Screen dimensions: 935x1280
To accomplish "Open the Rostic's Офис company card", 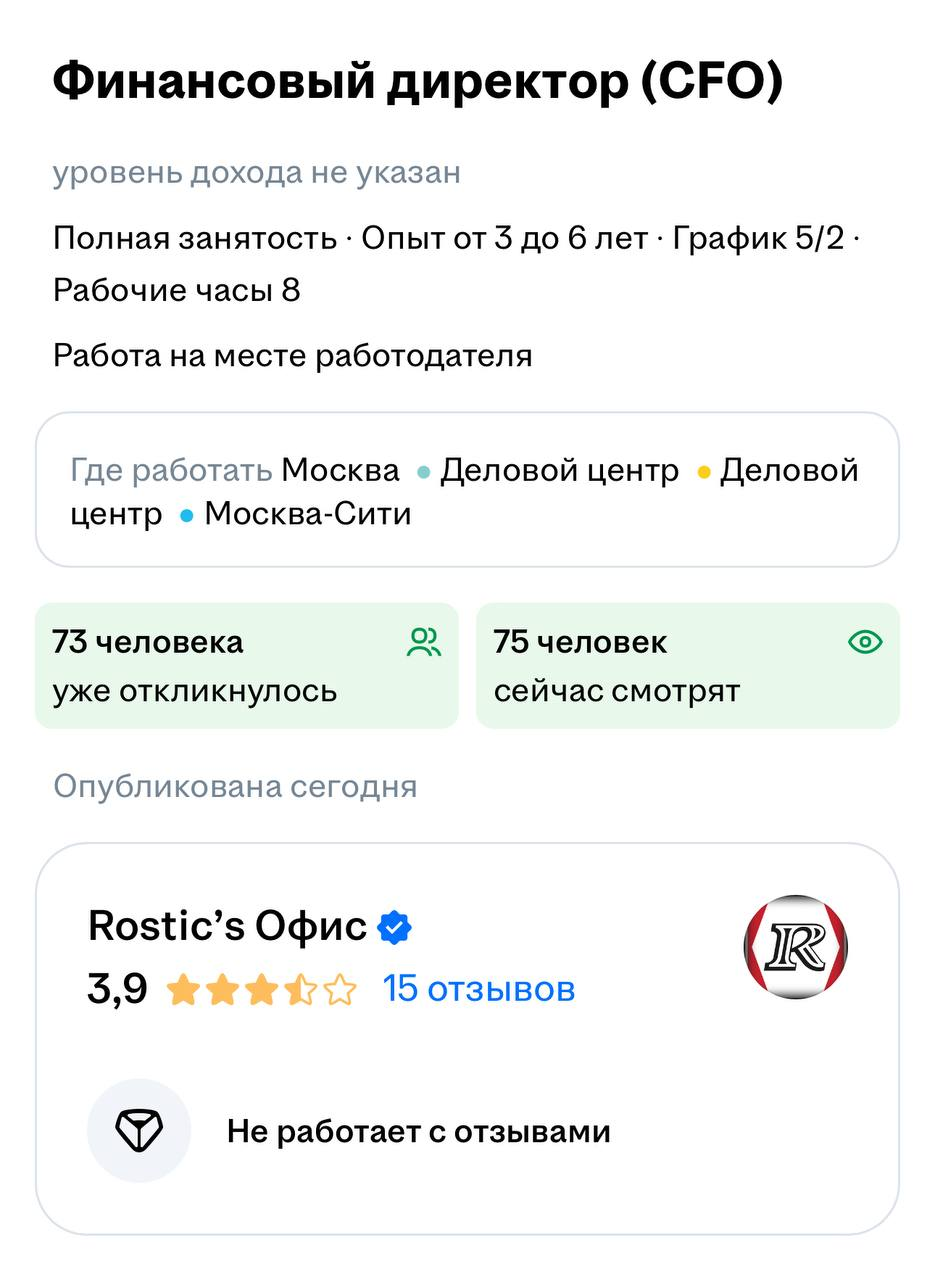I will click(x=228, y=927).
